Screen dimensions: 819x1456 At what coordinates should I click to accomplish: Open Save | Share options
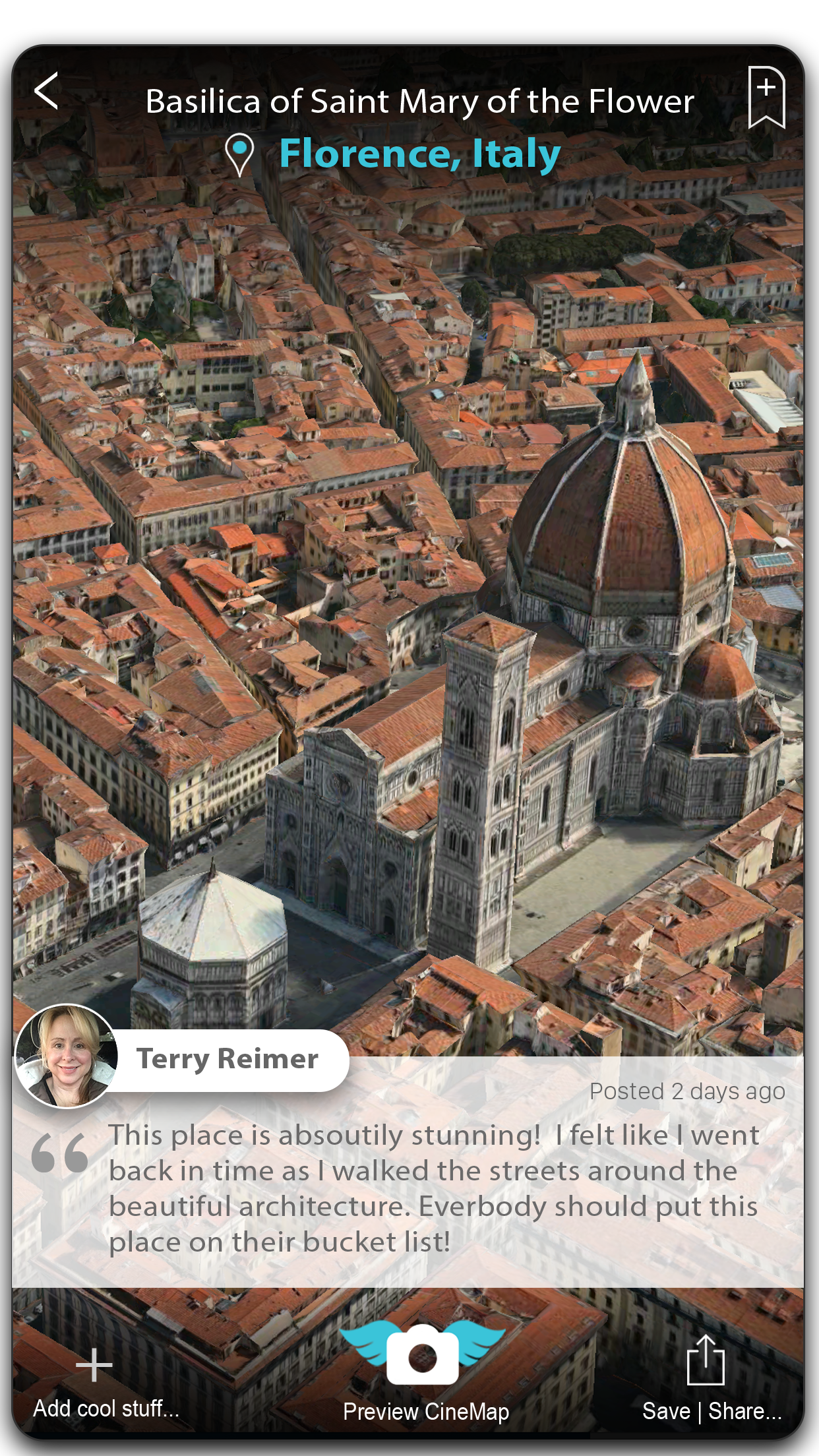pyautogui.click(x=706, y=1360)
